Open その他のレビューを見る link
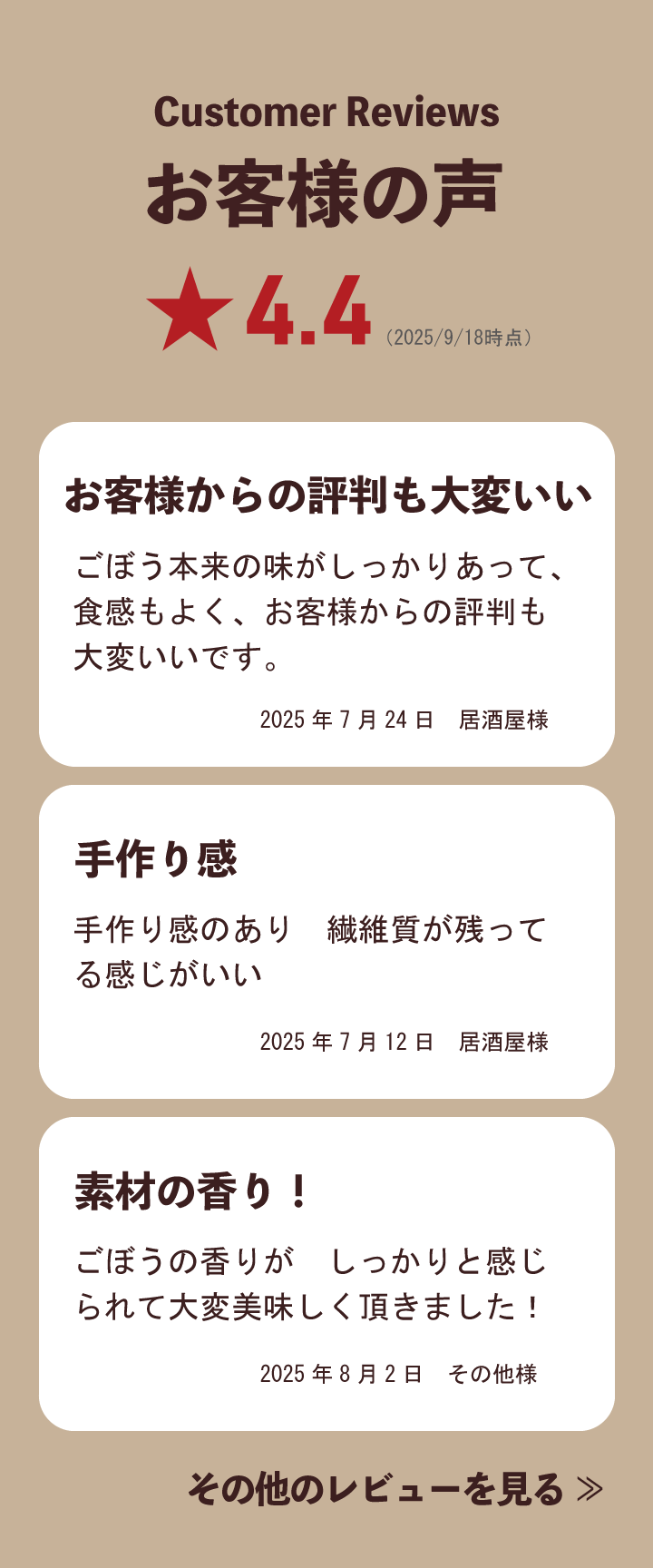 (395, 1489)
